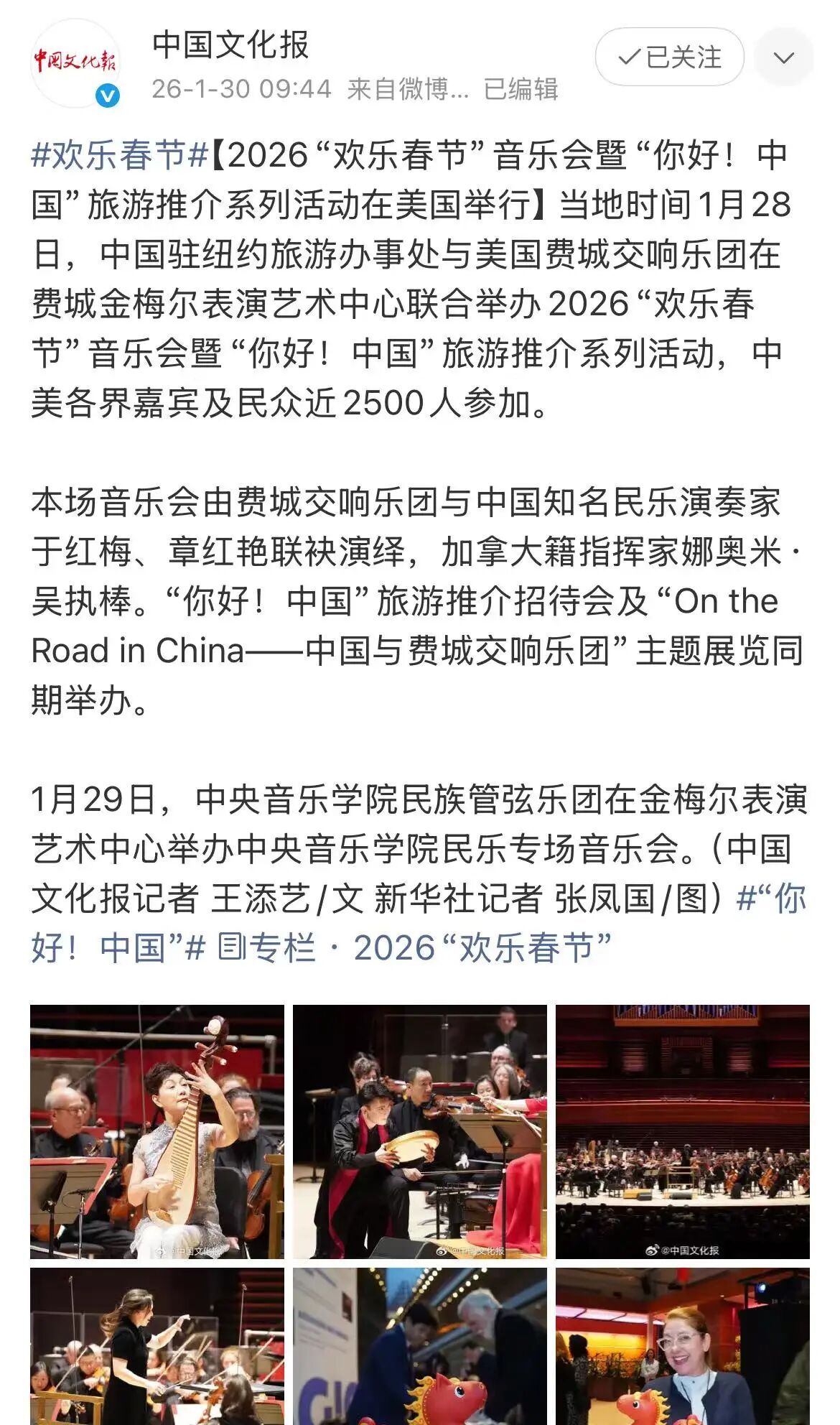View the smiling woman with glasses photo
The image size is (840, 1425).
point(682,1347)
